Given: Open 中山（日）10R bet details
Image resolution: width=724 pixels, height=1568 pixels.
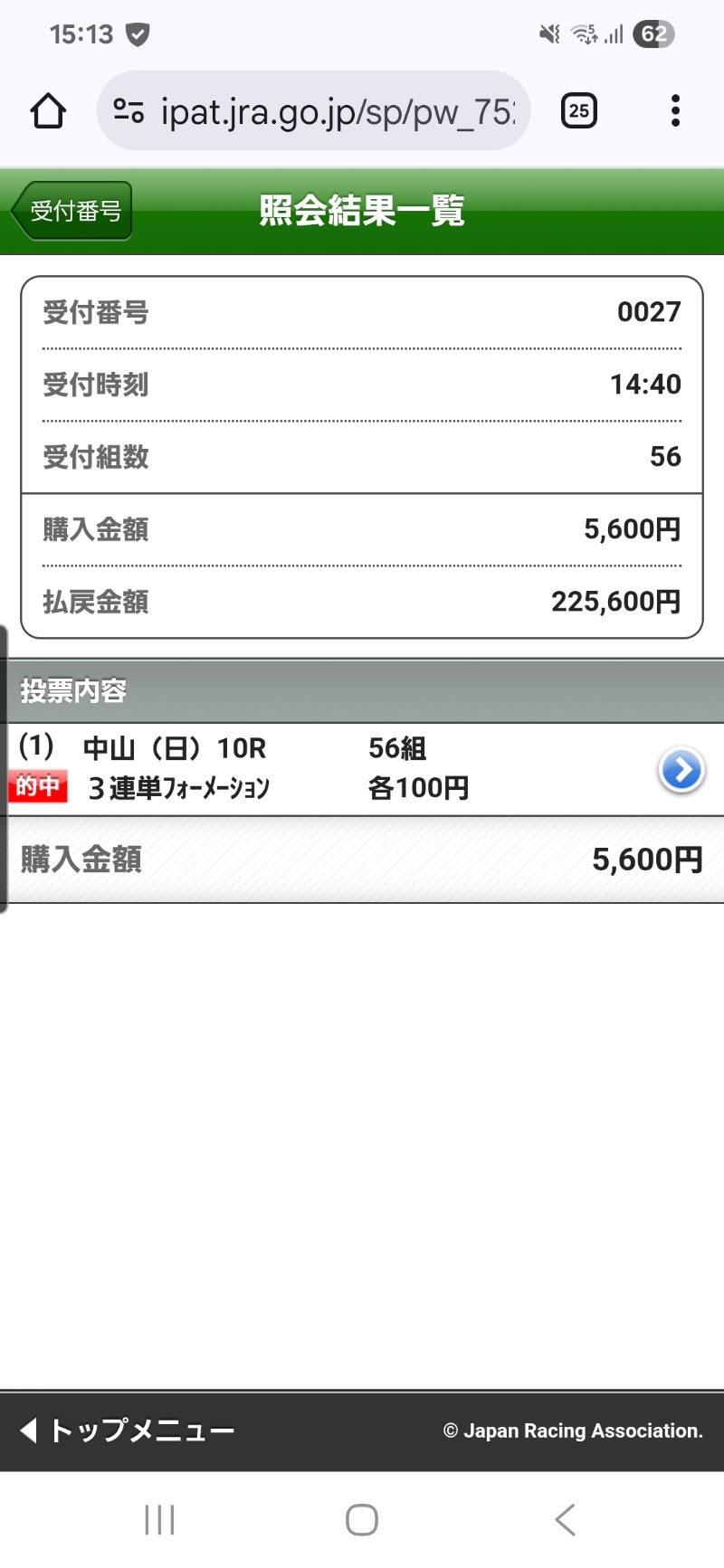Looking at the screenshot, I should pyautogui.click(x=681, y=770).
